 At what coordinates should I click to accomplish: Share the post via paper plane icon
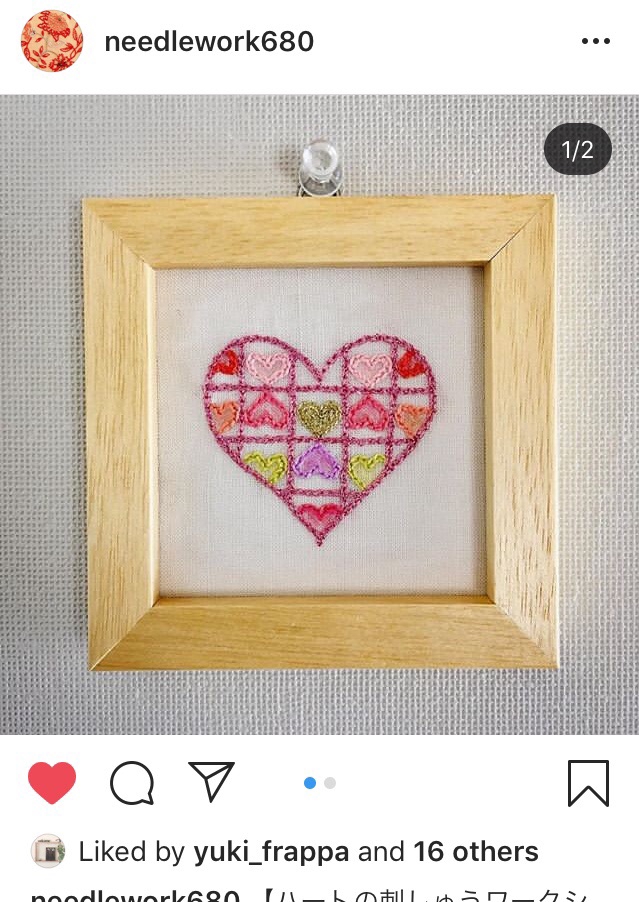tap(211, 782)
